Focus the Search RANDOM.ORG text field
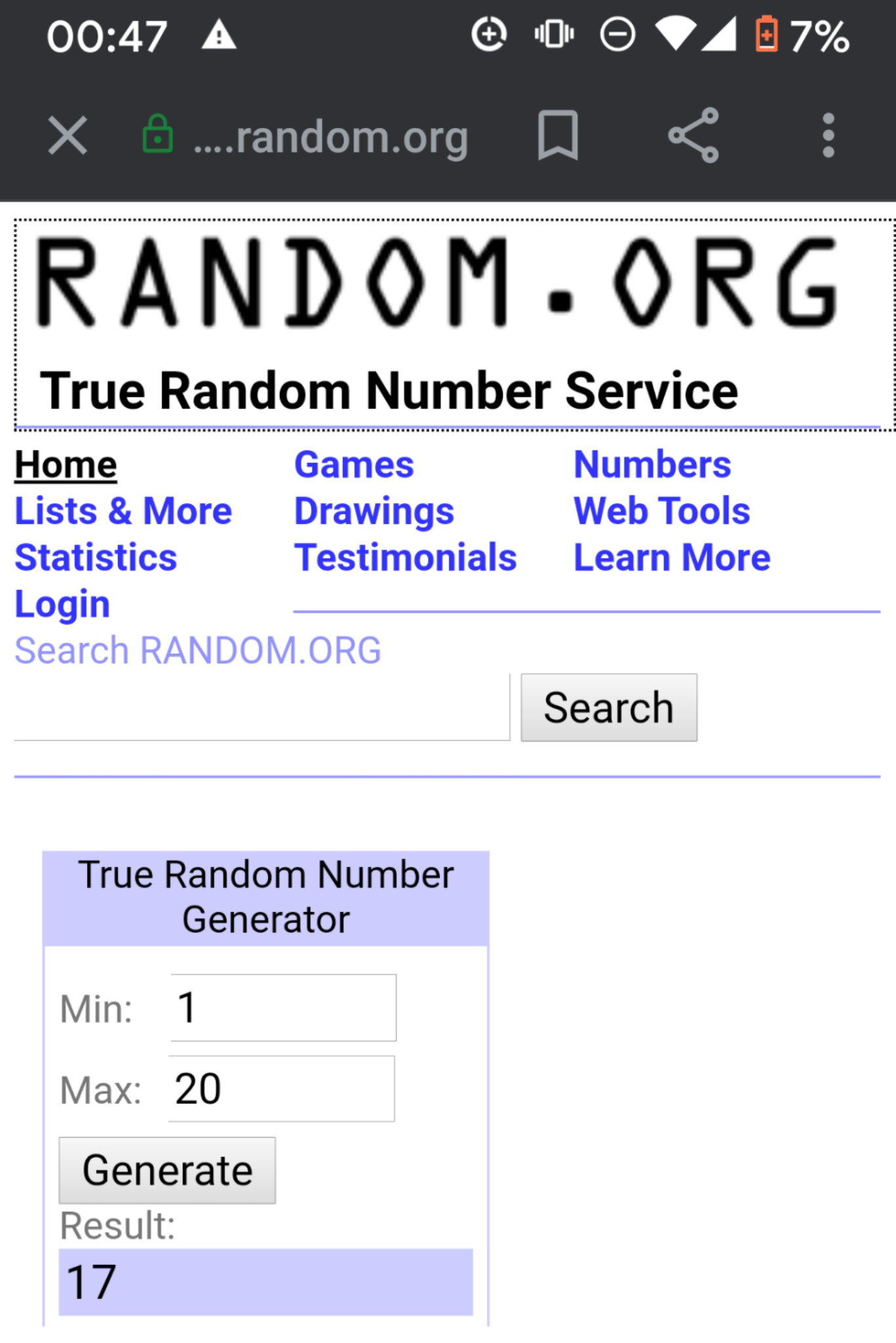This screenshot has width=896, height=1343. 262,710
